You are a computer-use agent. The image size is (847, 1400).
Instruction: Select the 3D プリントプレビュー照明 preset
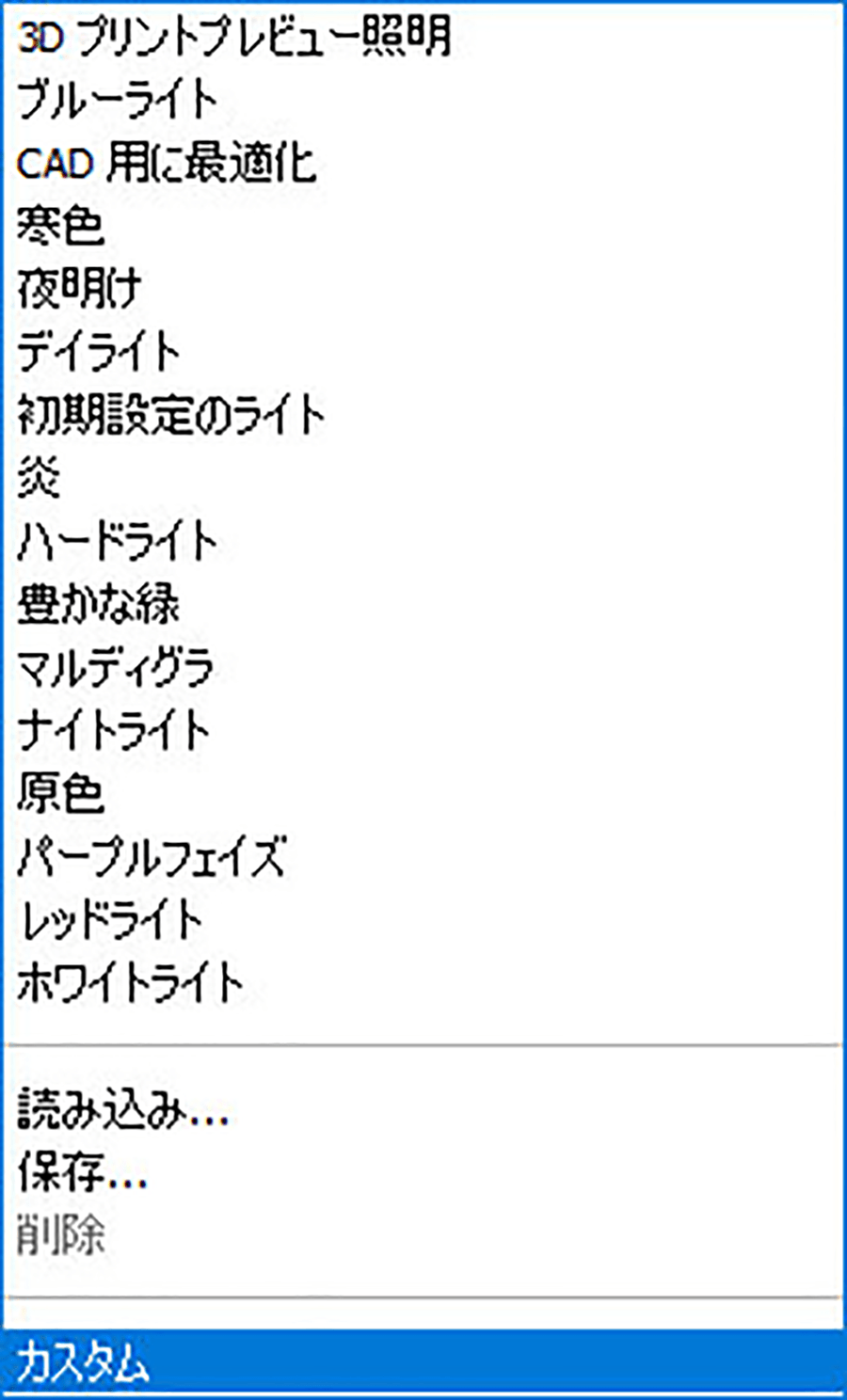pos(233,38)
